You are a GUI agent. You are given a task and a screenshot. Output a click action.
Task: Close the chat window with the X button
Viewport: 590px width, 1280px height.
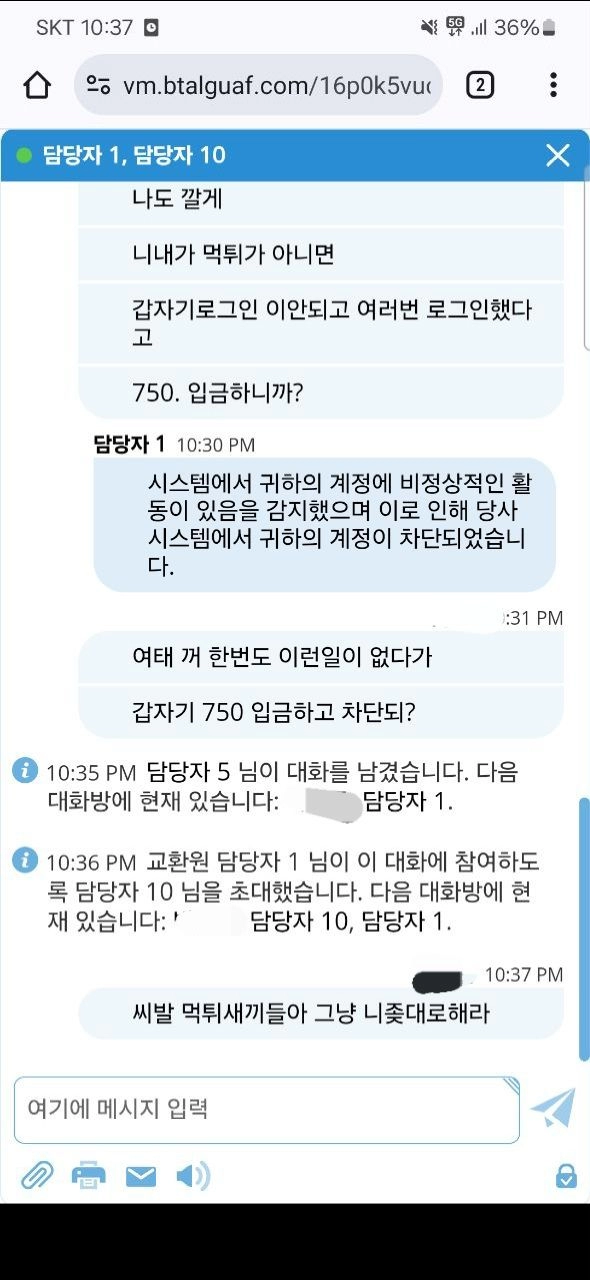[557, 155]
